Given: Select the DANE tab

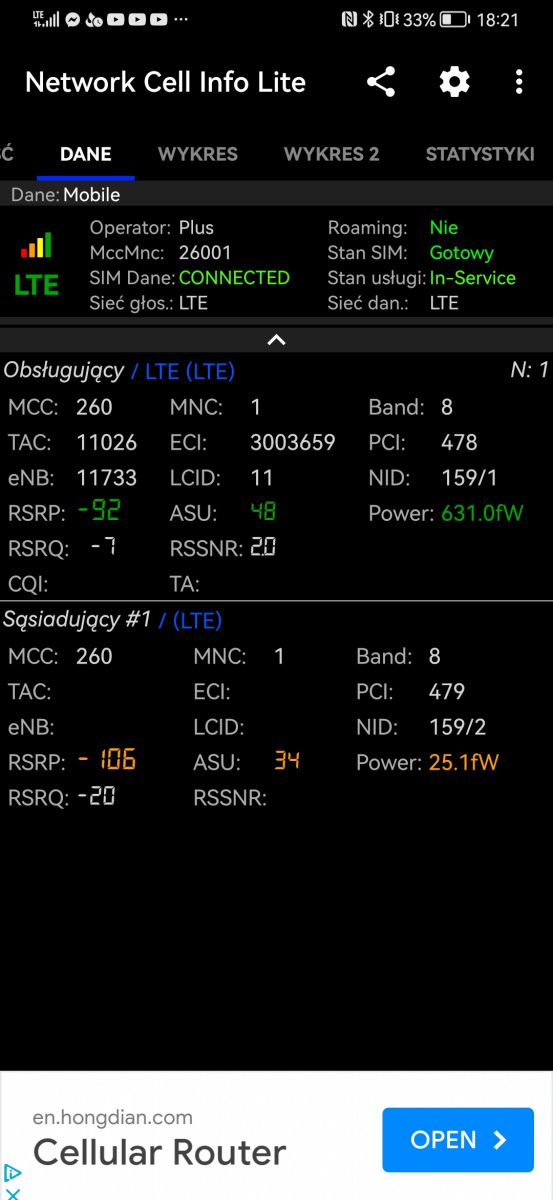Looking at the screenshot, I should (86, 154).
